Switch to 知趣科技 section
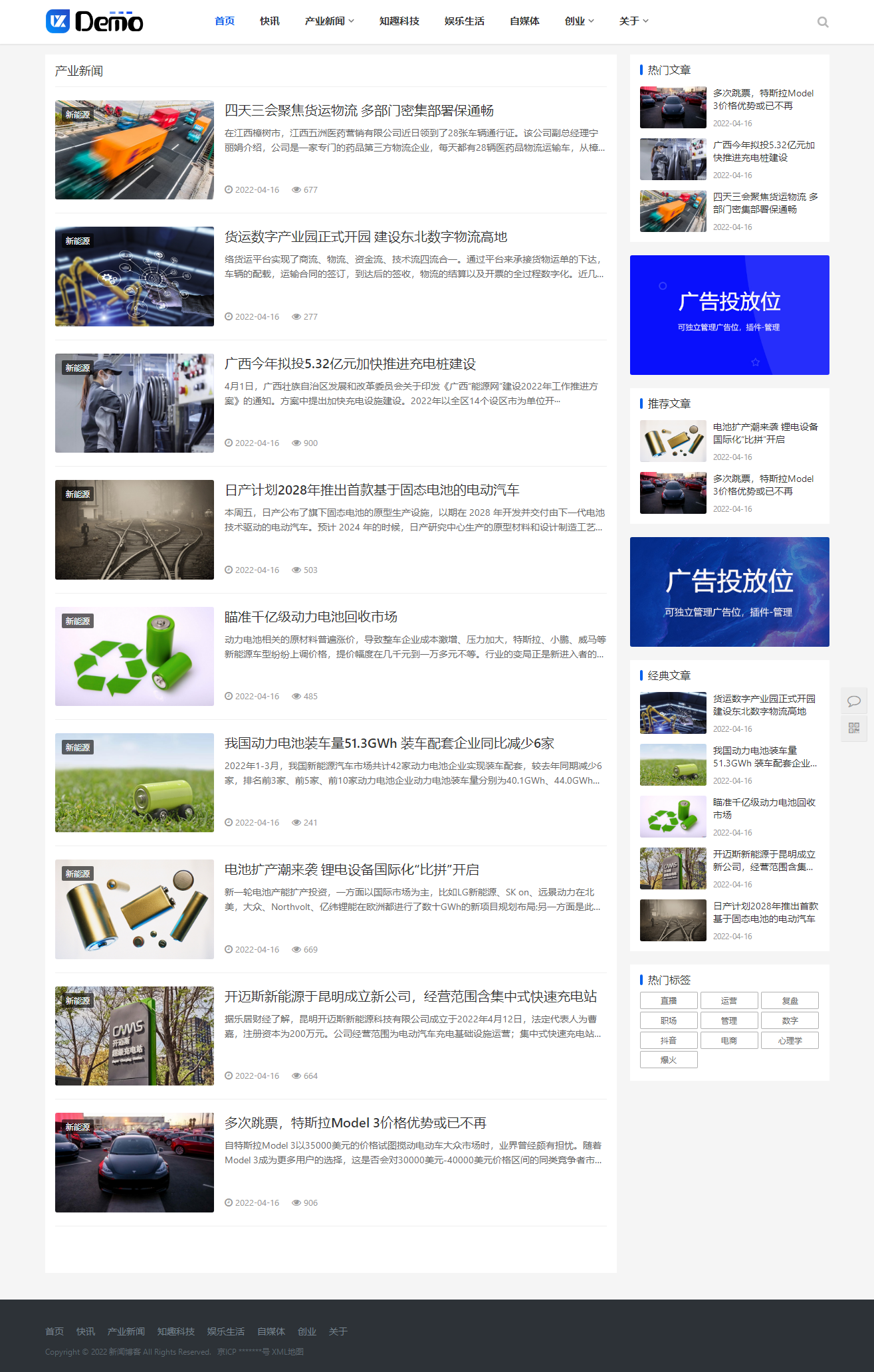Viewport: 874px width, 1372px height. tap(399, 21)
